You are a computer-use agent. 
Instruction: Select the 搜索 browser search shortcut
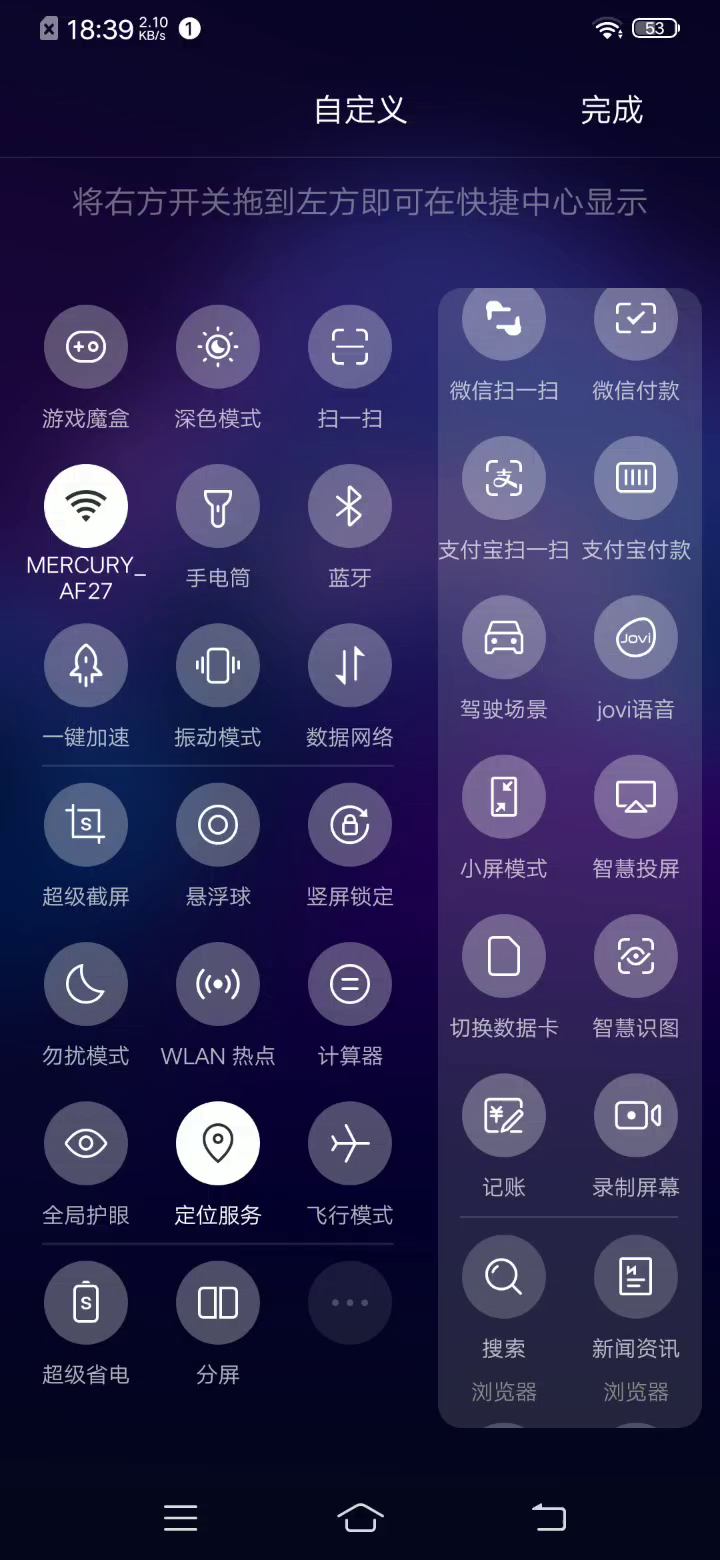[504, 1277]
